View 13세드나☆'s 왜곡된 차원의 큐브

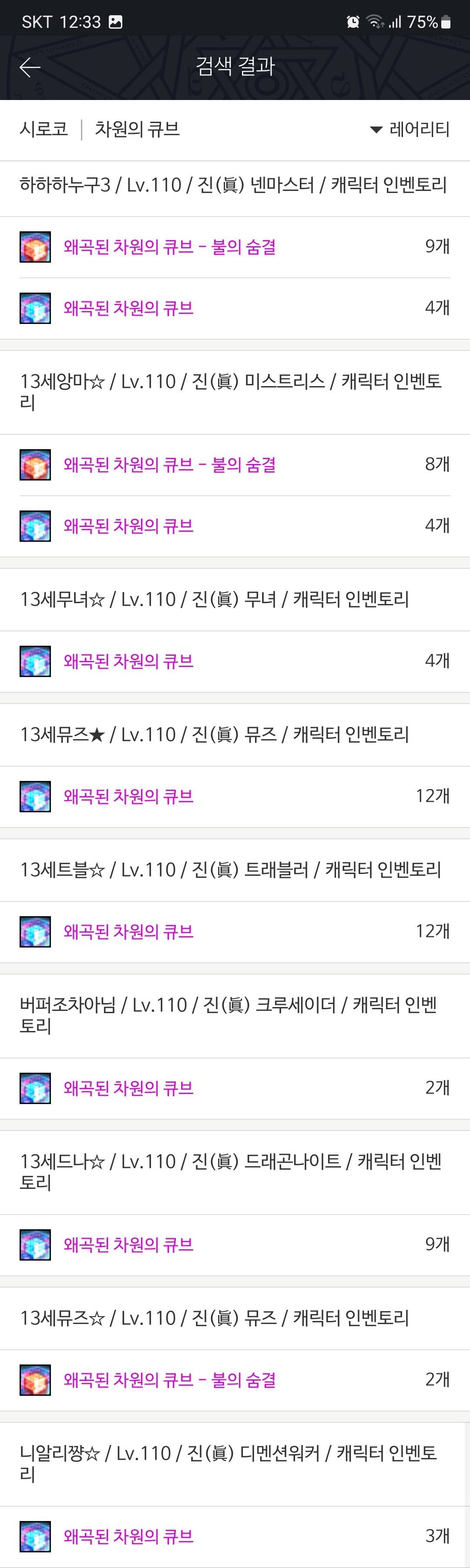[128, 1245]
